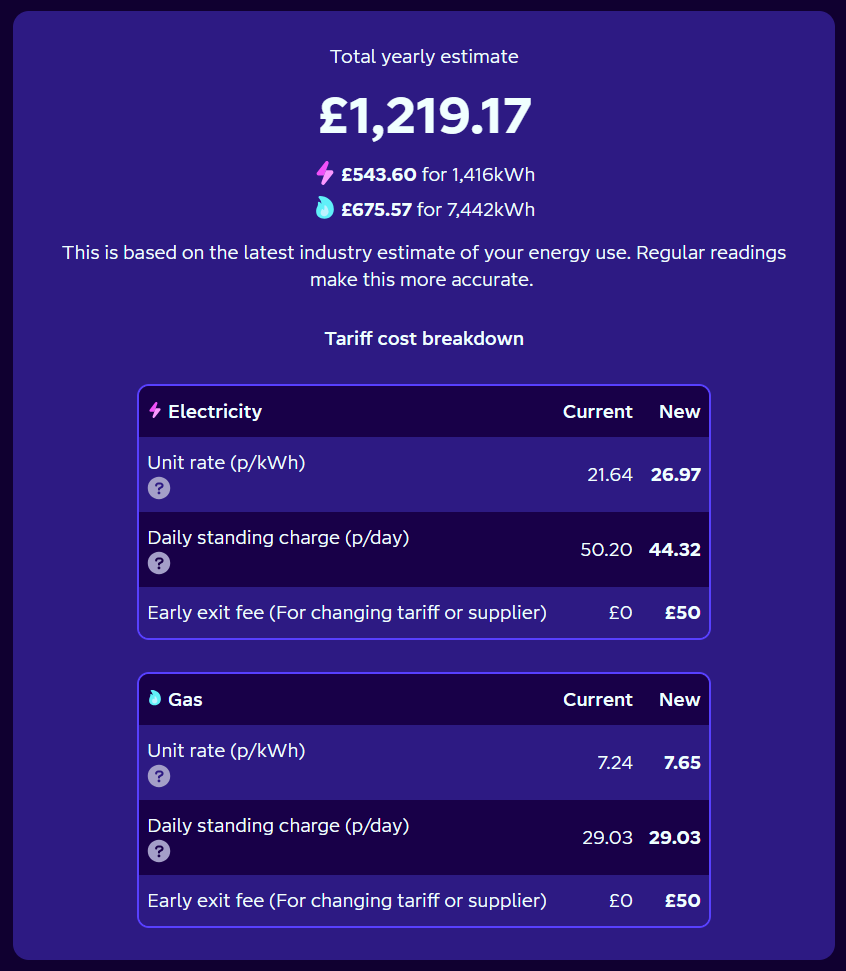The width and height of the screenshot is (846, 971).
Task: Open help icon under Gas daily standing charge
Action: coord(159,851)
